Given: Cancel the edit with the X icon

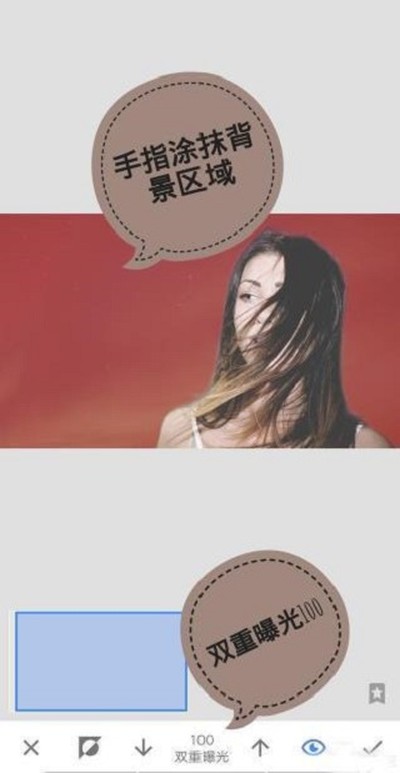Looking at the screenshot, I should [x=31, y=748].
